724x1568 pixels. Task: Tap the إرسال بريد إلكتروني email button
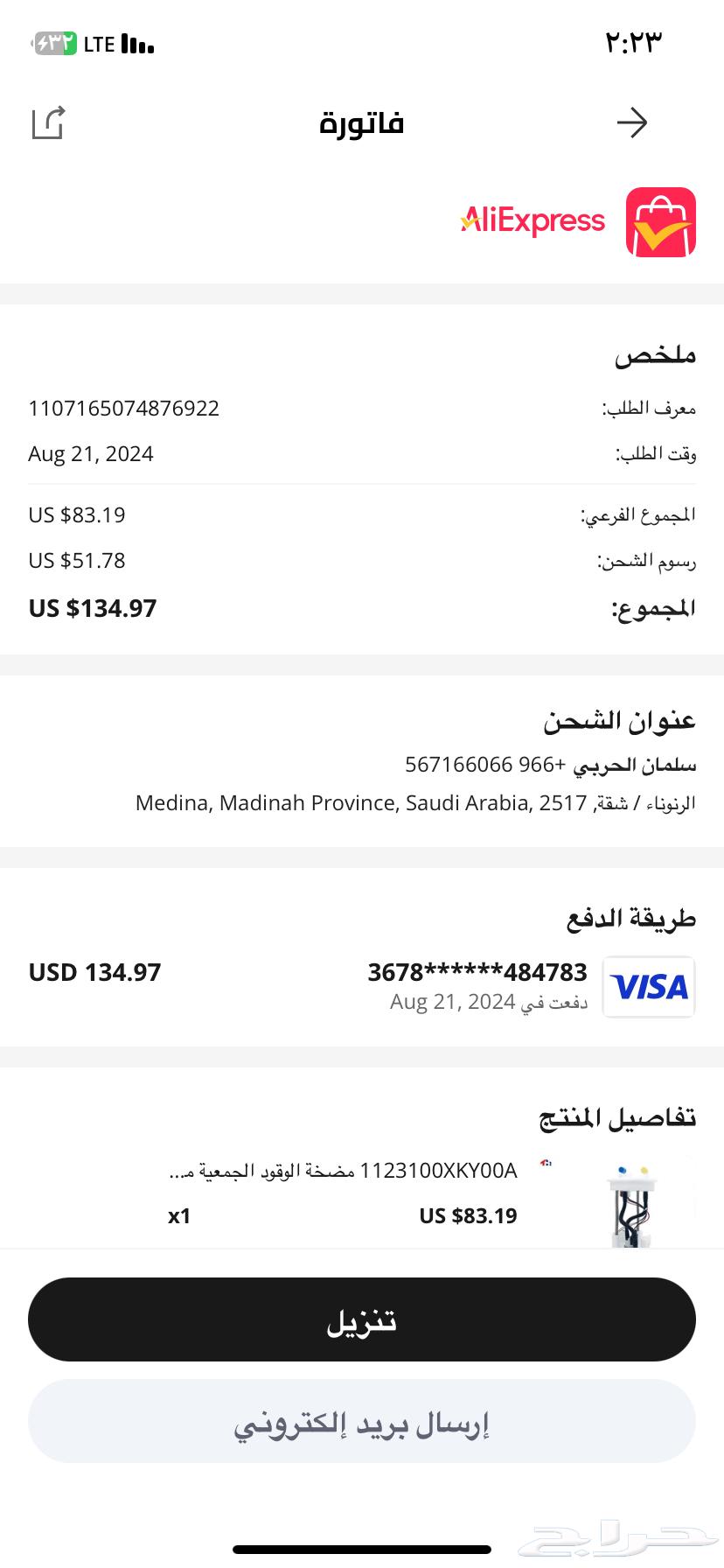pos(362,1420)
